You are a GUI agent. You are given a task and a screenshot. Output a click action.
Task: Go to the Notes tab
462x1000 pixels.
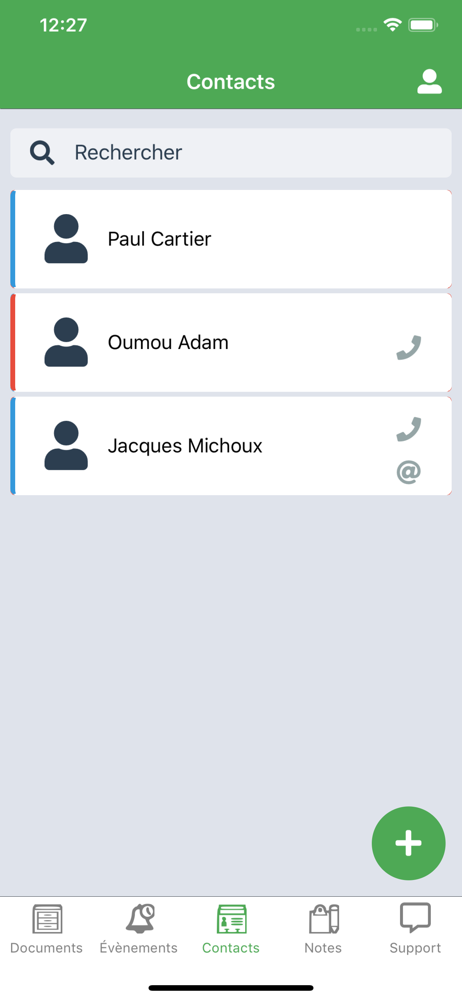click(323, 929)
